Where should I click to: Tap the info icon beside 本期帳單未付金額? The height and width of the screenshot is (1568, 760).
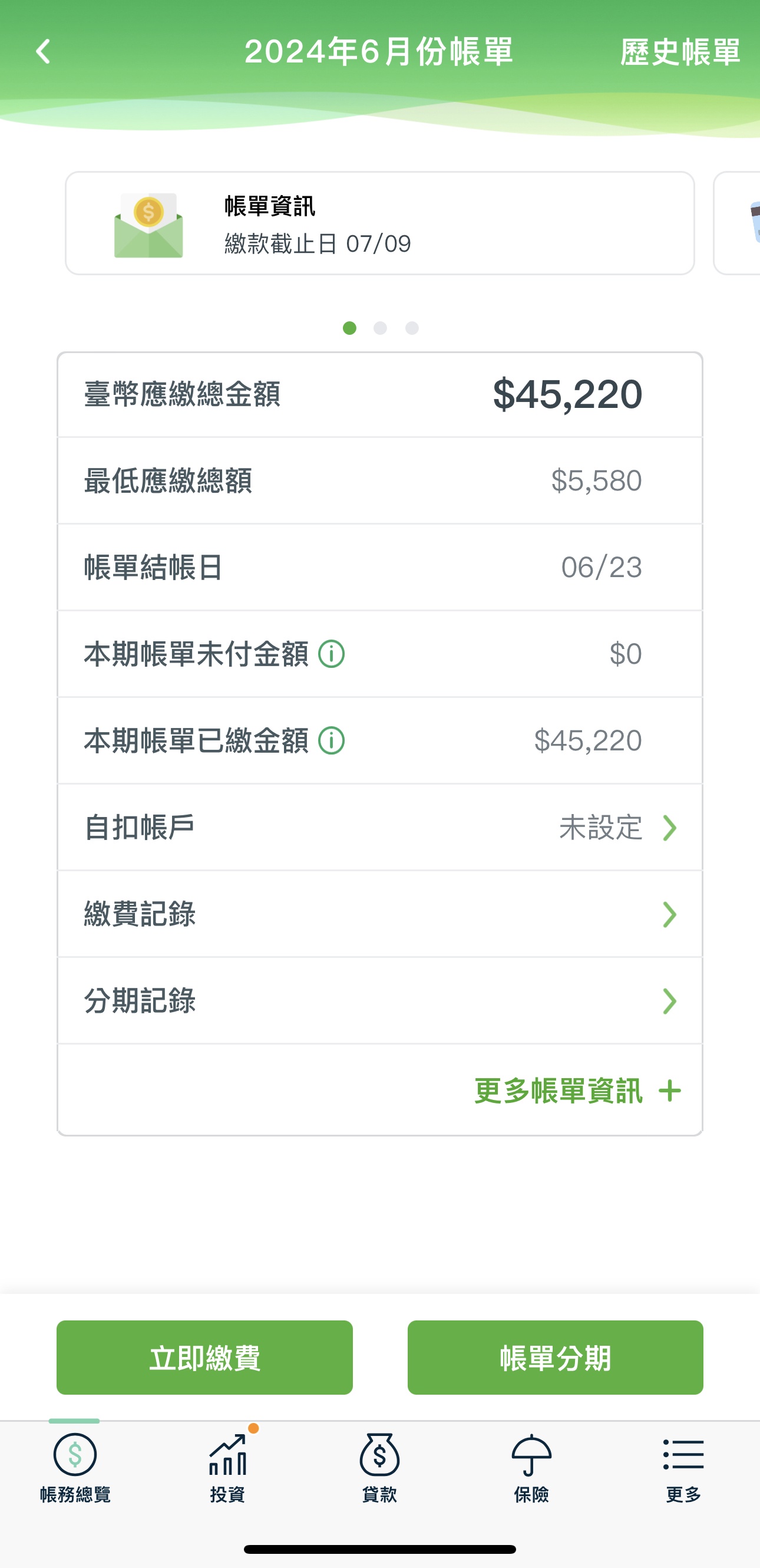pos(332,654)
